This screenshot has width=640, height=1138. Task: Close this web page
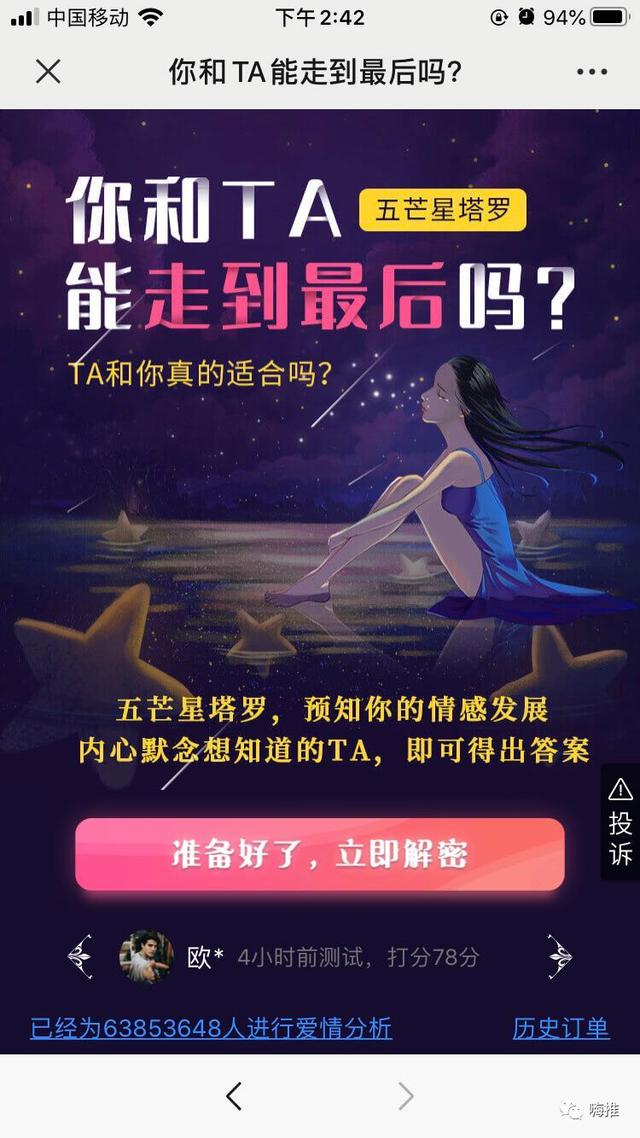[48, 71]
